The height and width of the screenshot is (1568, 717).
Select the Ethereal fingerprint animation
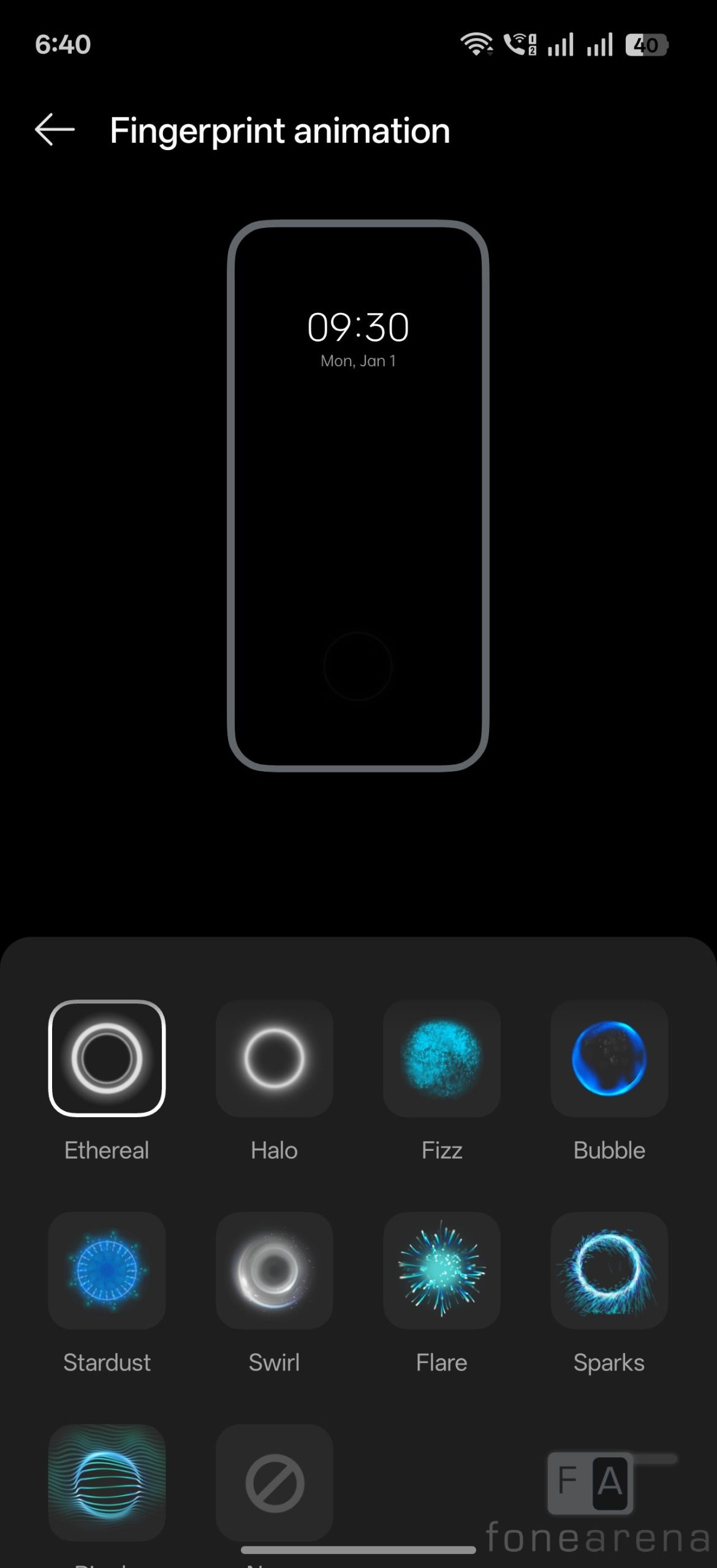107,1058
